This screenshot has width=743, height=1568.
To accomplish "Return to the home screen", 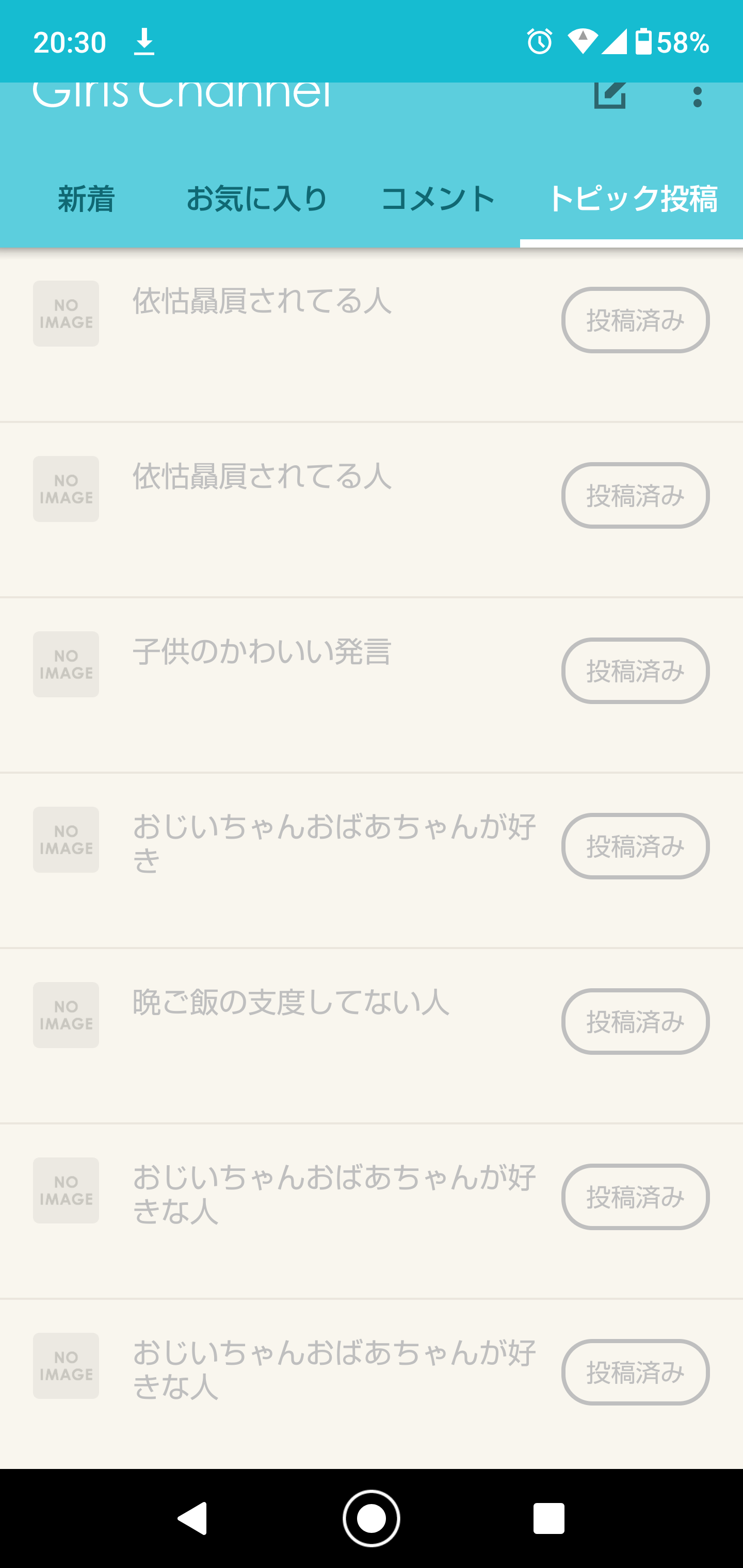I will click(371, 1518).
